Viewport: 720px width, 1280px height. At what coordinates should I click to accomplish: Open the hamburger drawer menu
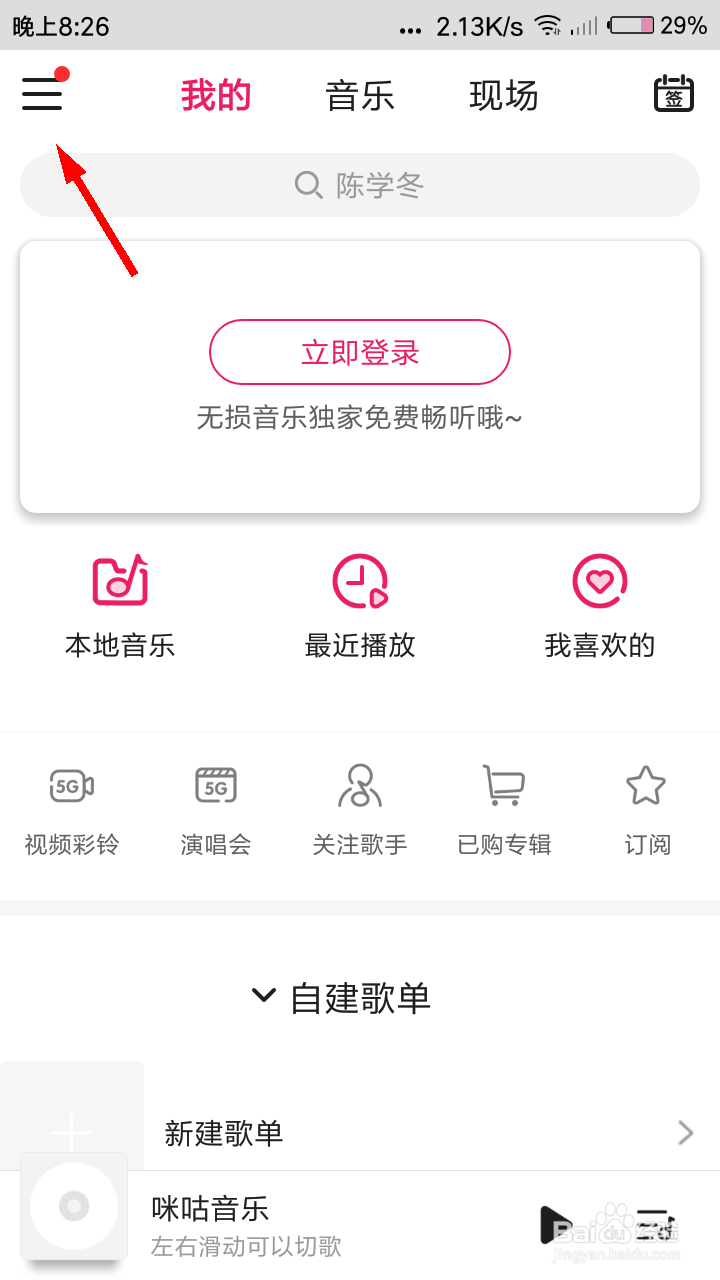click(42, 94)
